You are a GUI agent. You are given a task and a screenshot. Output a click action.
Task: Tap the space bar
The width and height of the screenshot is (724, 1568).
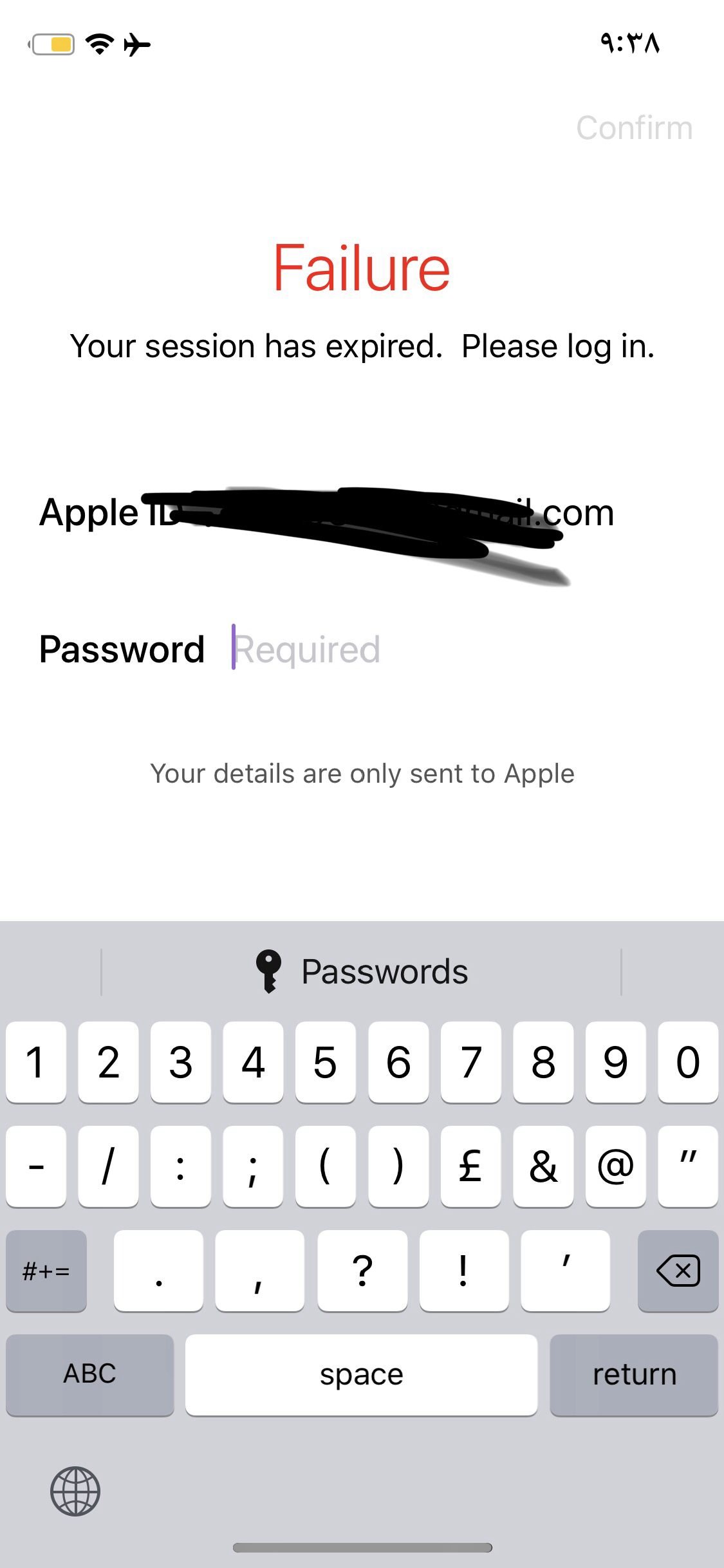point(362,1374)
